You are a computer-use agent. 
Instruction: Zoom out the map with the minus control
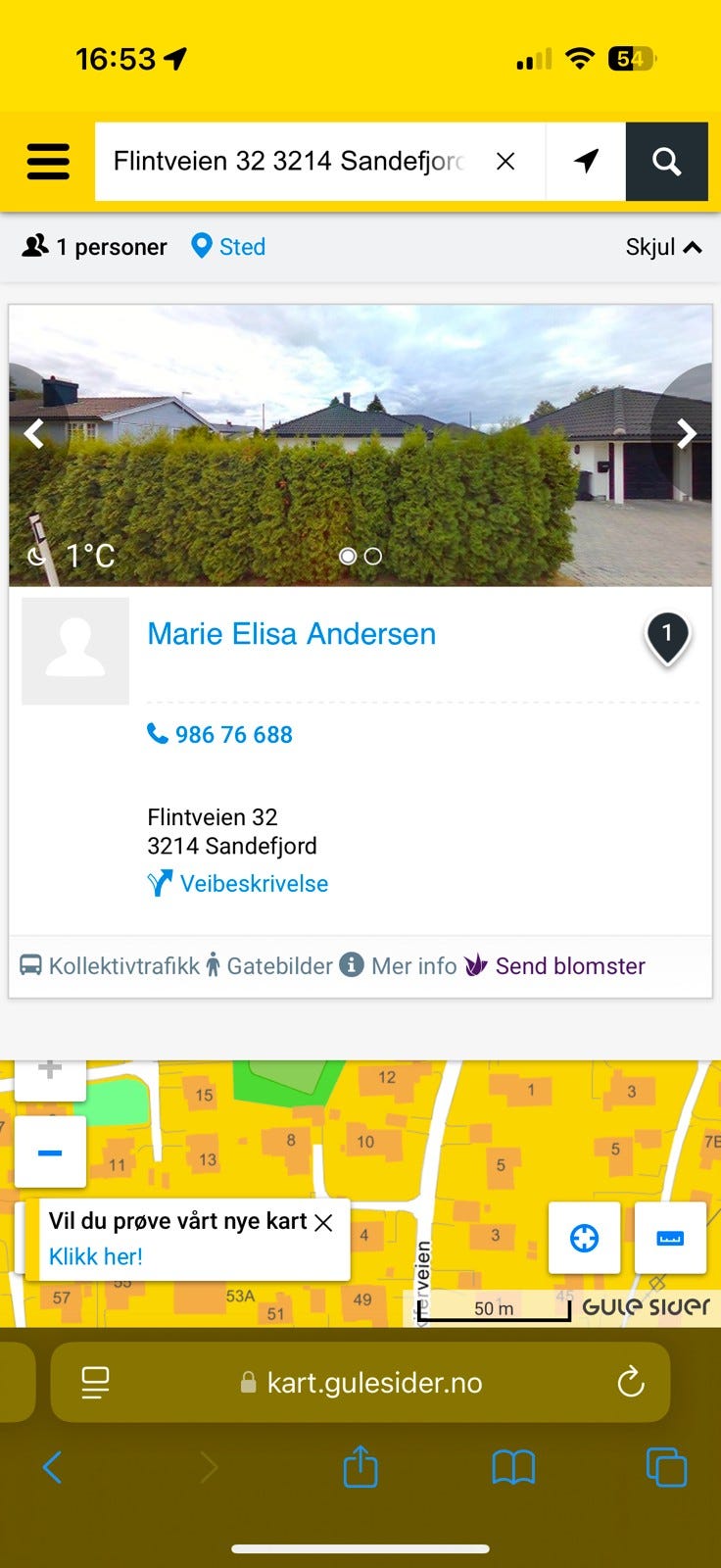pyautogui.click(x=49, y=1151)
